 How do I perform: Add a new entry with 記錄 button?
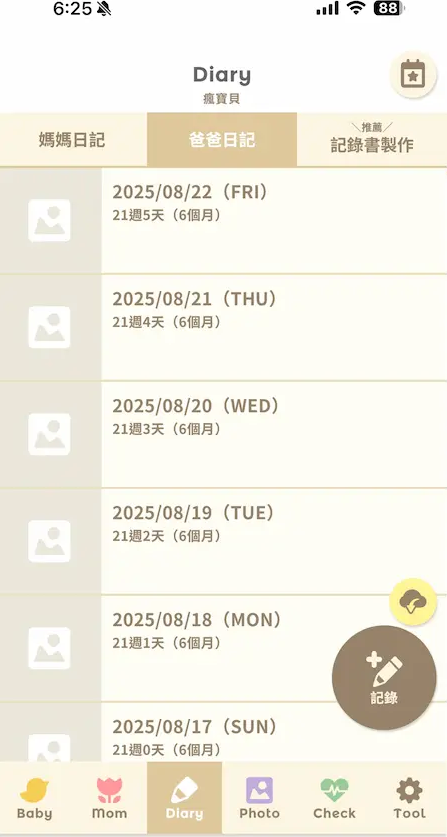(384, 677)
